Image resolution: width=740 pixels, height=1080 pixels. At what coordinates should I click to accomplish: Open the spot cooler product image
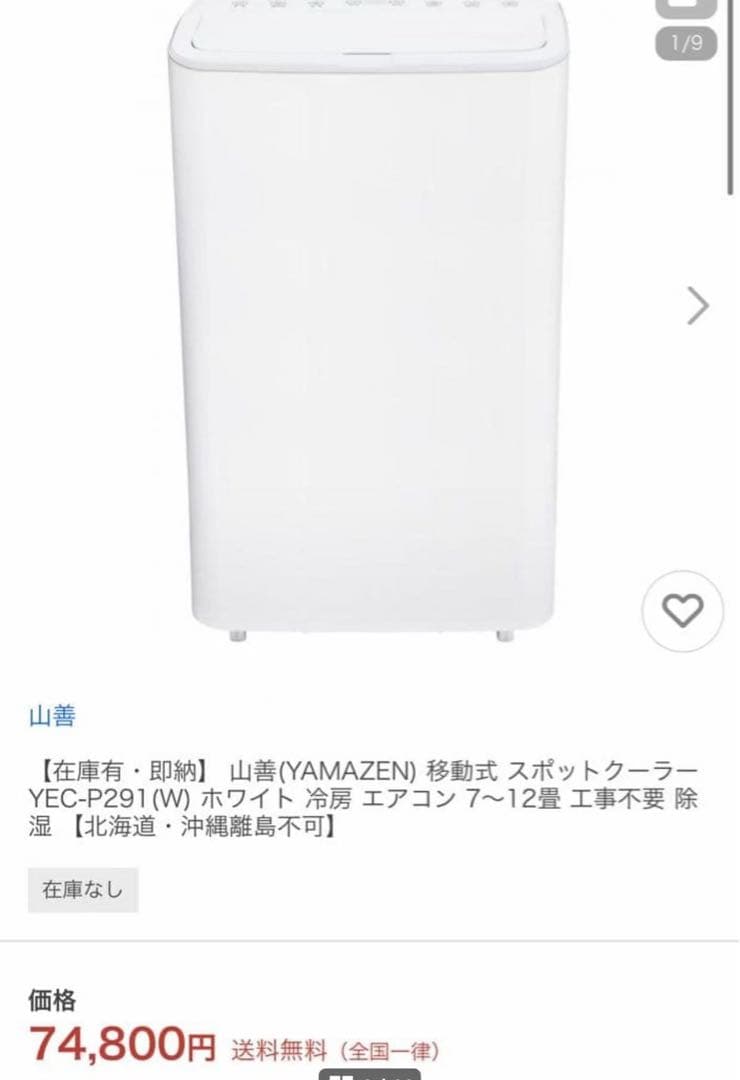pos(370,320)
